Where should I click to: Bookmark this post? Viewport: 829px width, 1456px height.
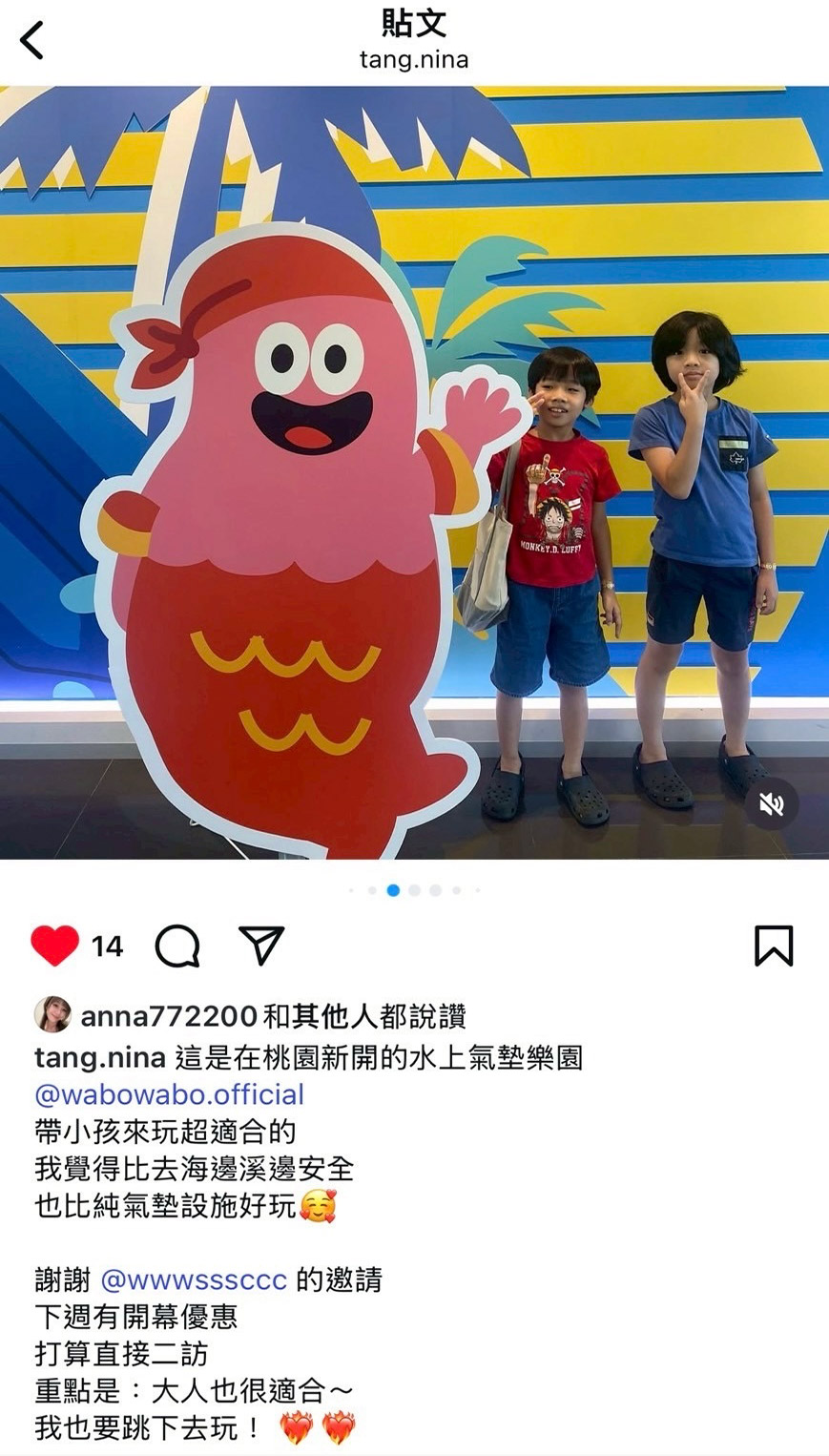pyautogui.click(x=773, y=946)
